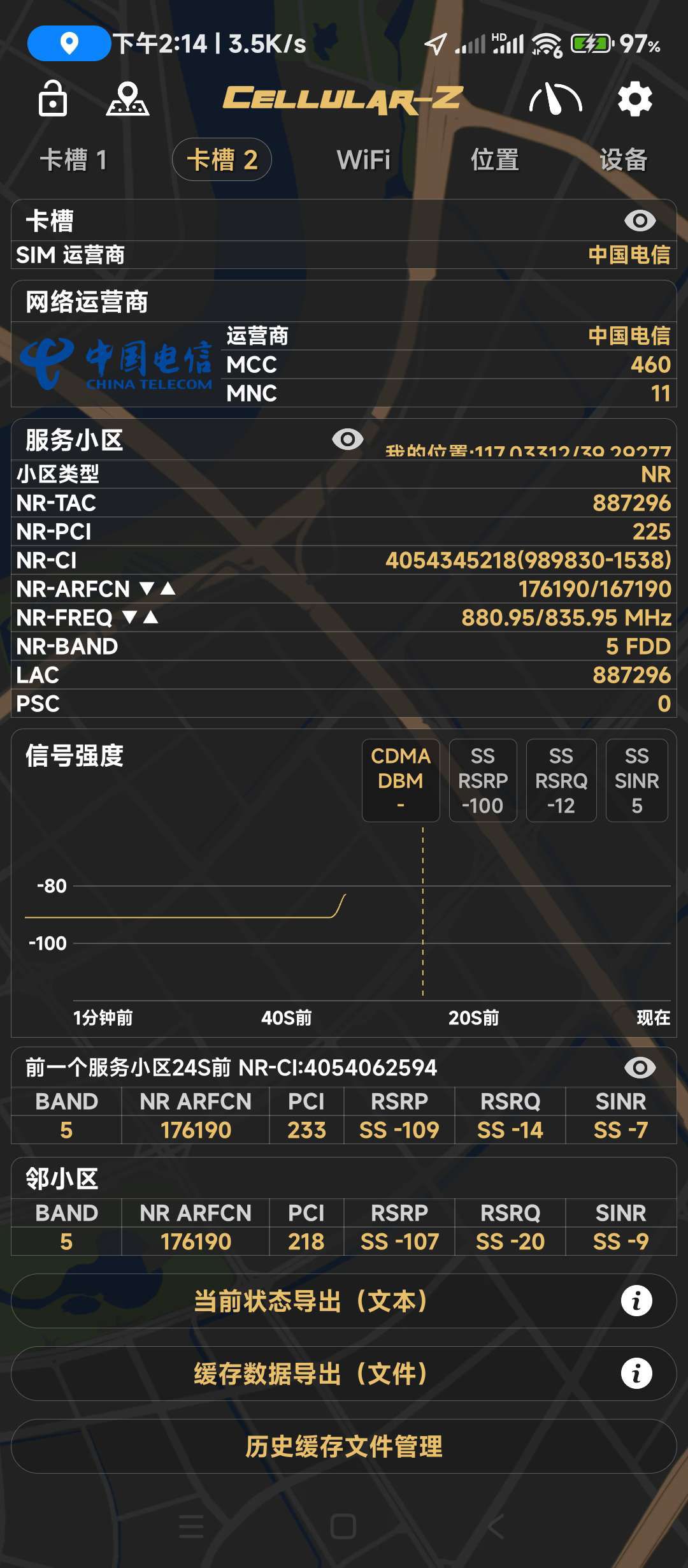Tap the lock icon in the toolbar

pos(52,99)
